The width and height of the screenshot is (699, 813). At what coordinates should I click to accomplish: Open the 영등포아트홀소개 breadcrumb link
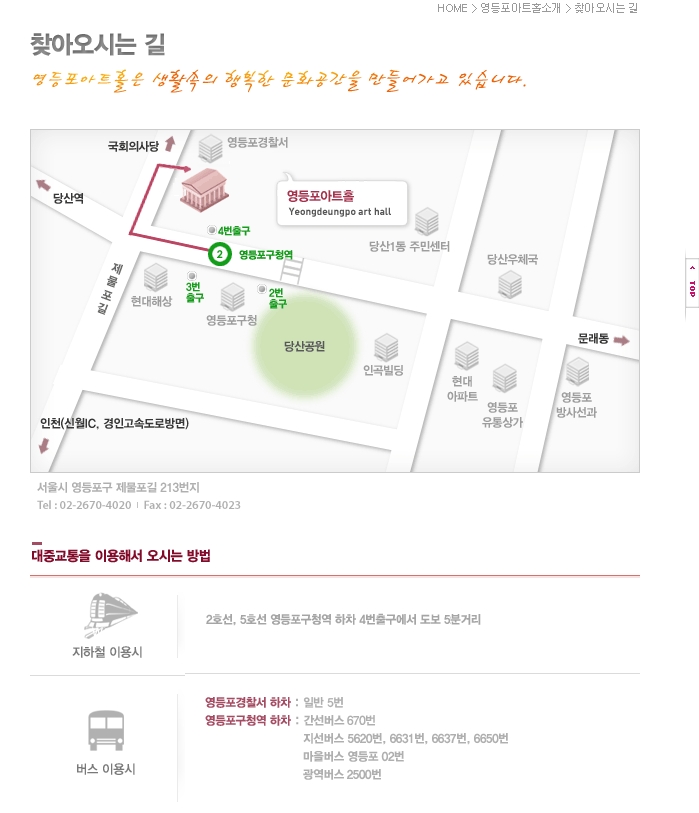click(520, 8)
